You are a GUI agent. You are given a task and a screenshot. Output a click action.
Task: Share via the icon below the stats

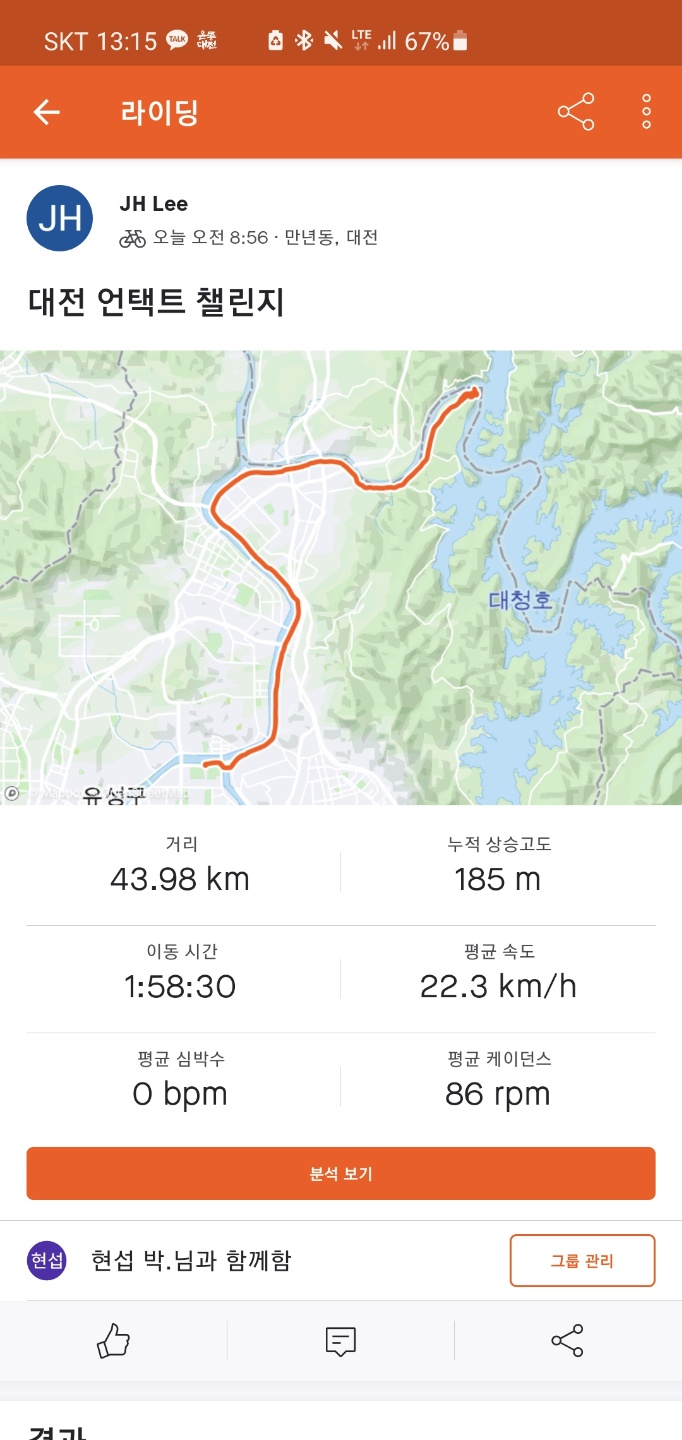(x=567, y=1340)
